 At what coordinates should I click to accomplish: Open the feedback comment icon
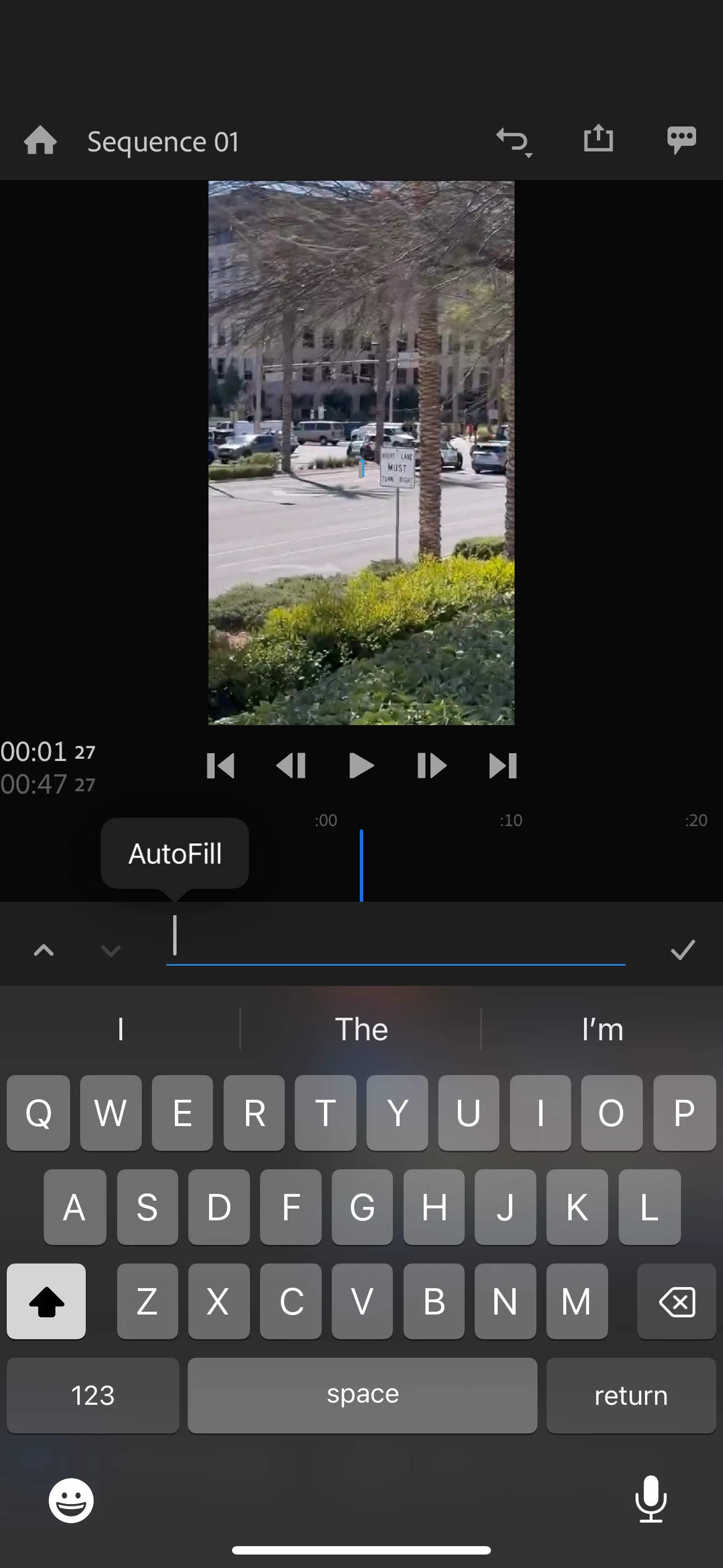tap(681, 140)
